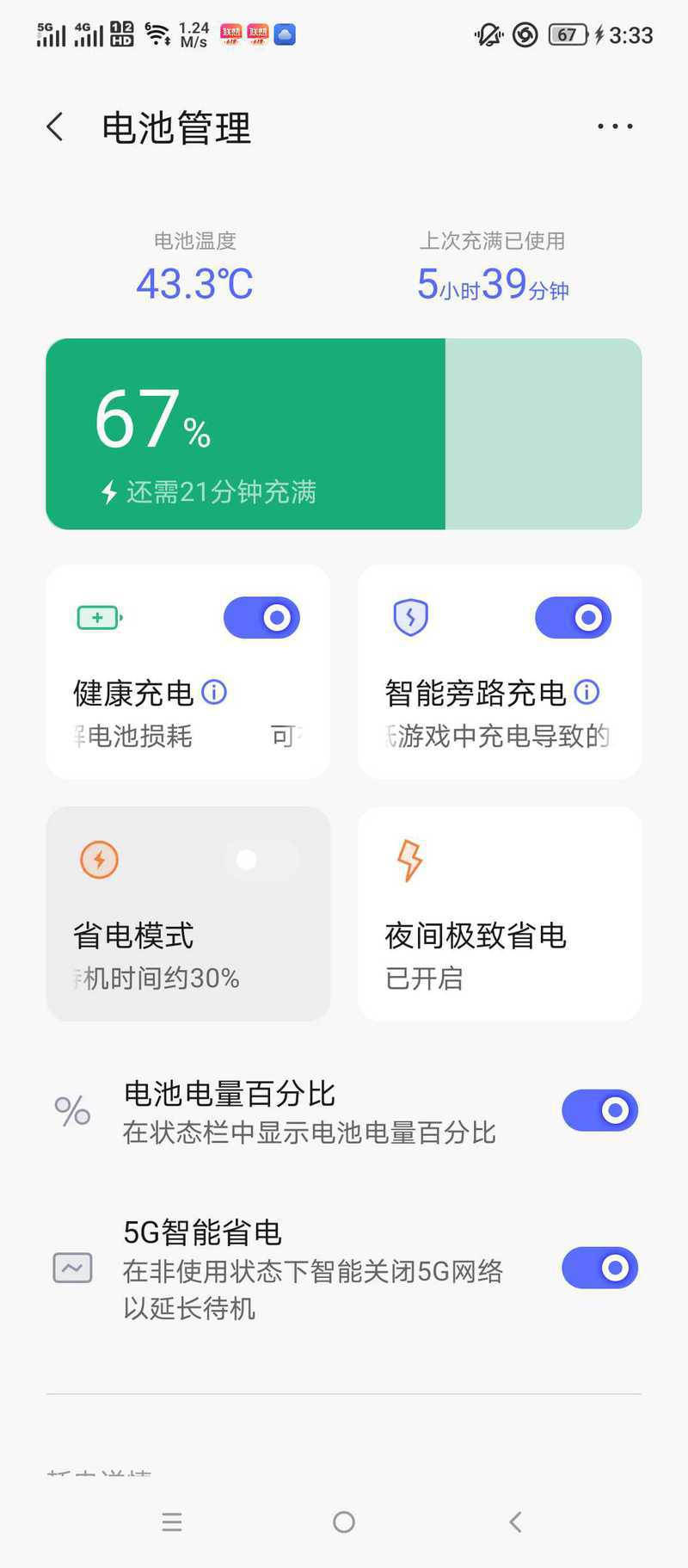The width and height of the screenshot is (688, 1568).
Task: Disable 5G智能省电 switch
Action: [600, 1268]
